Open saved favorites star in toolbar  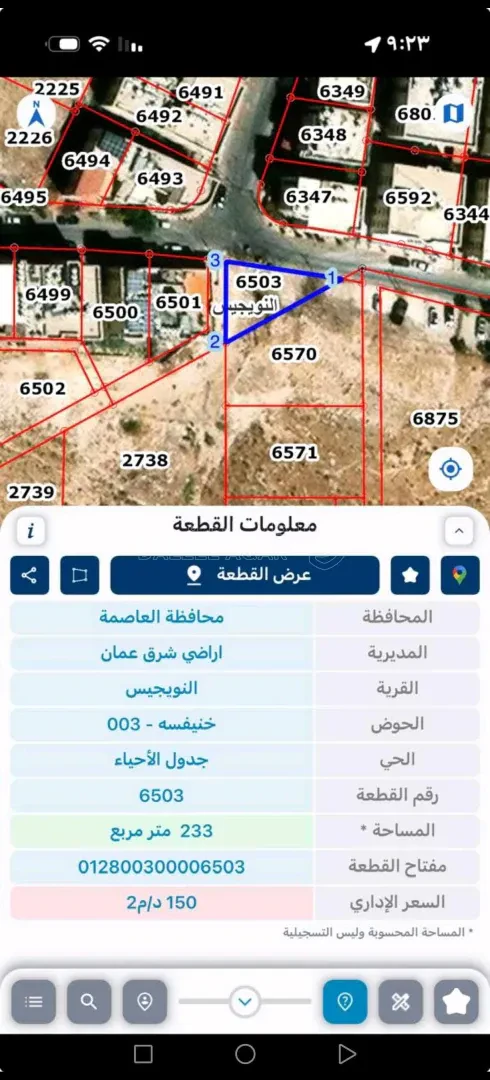(456, 1001)
